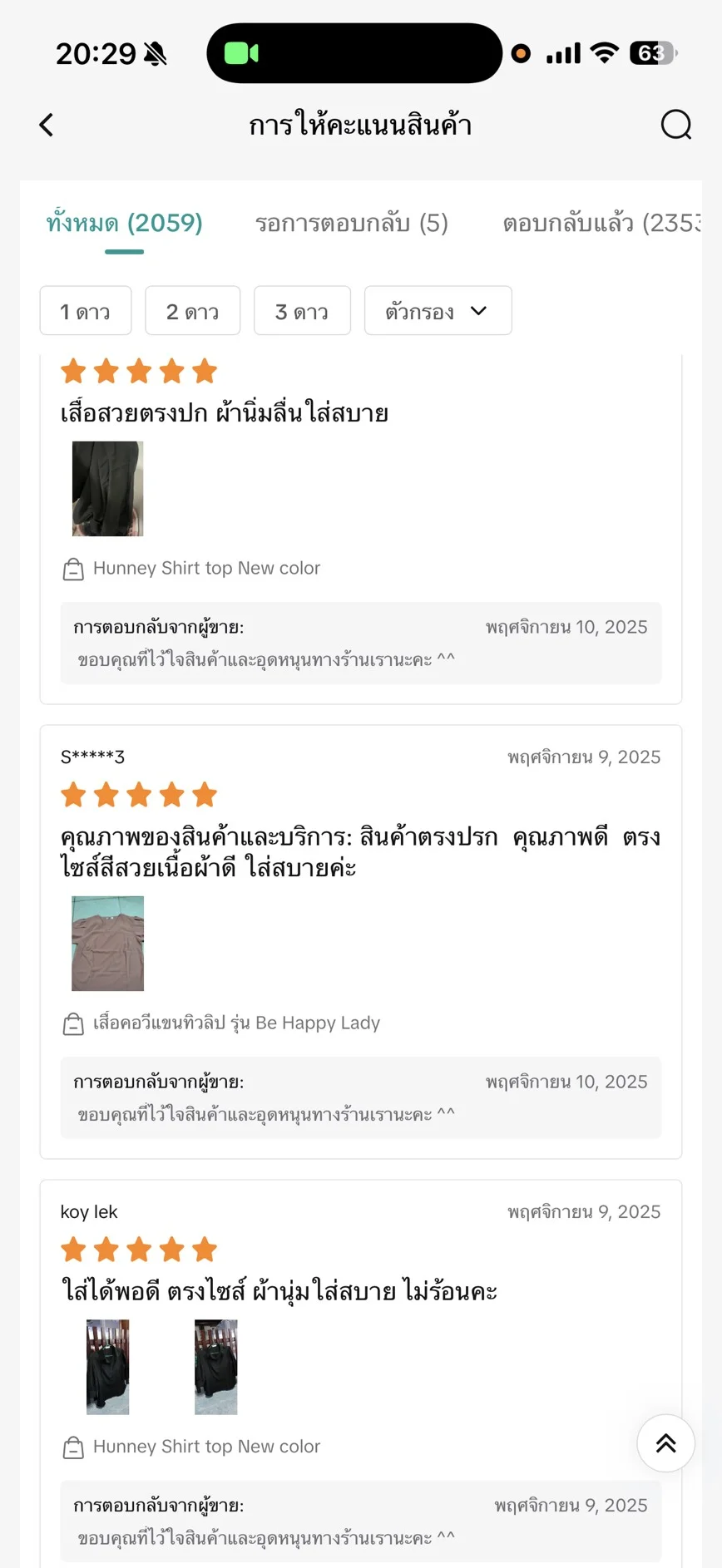The height and width of the screenshot is (1568, 722).
Task: Open the ตัวกรอง filter dropdown
Action: 438,310
